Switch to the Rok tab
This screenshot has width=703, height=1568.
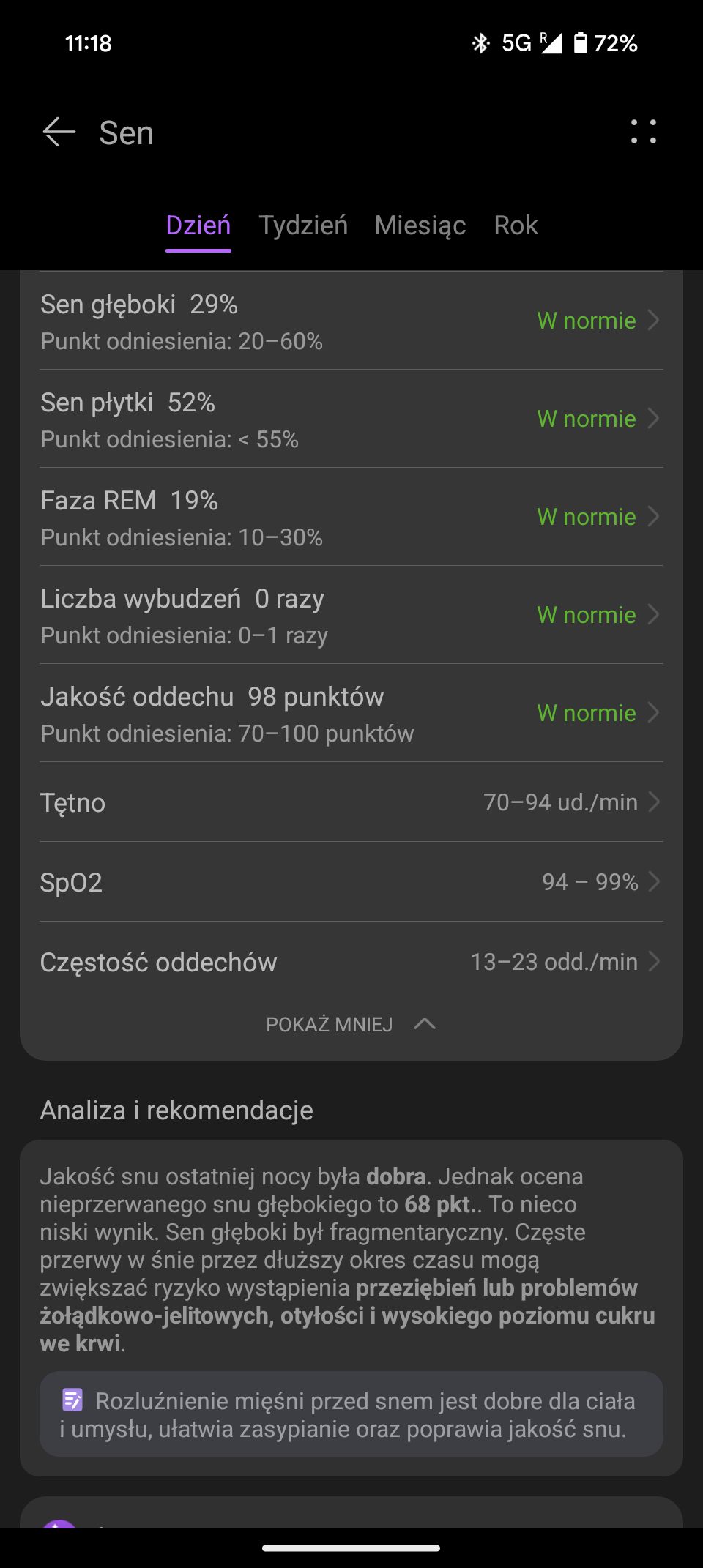pyautogui.click(x=516, y=225)
